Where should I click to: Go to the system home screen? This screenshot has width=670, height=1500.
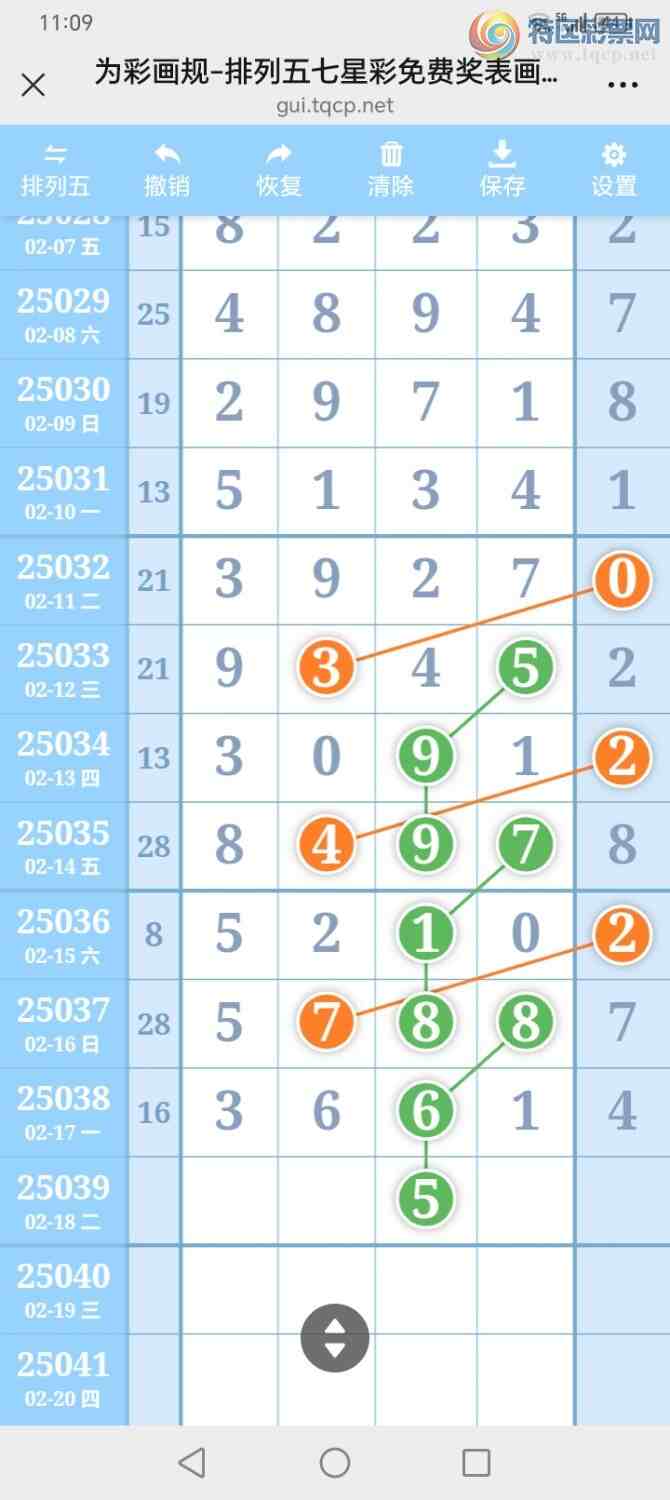click(335, 1463)
